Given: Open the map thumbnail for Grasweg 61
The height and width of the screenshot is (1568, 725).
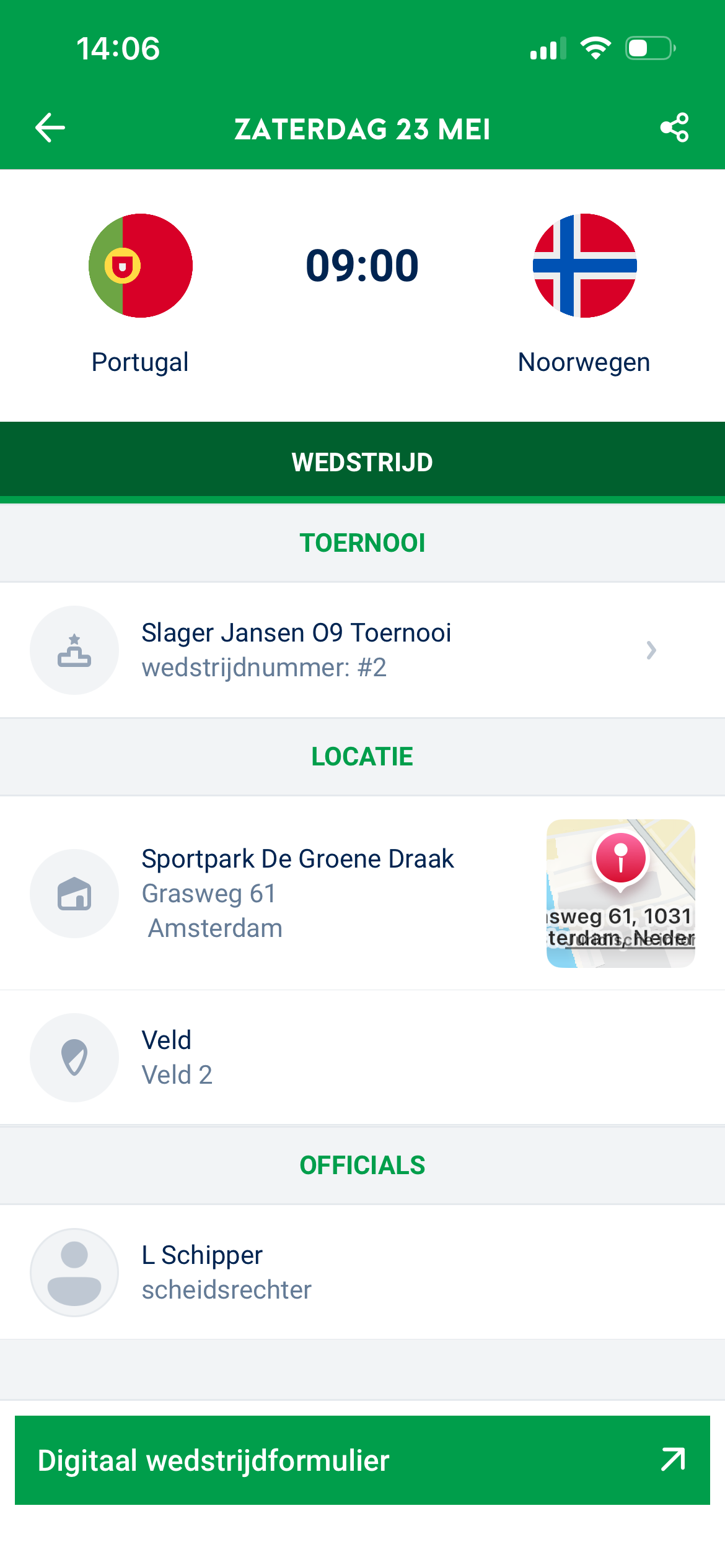Looking at the screenshot, I should point(620,893).
